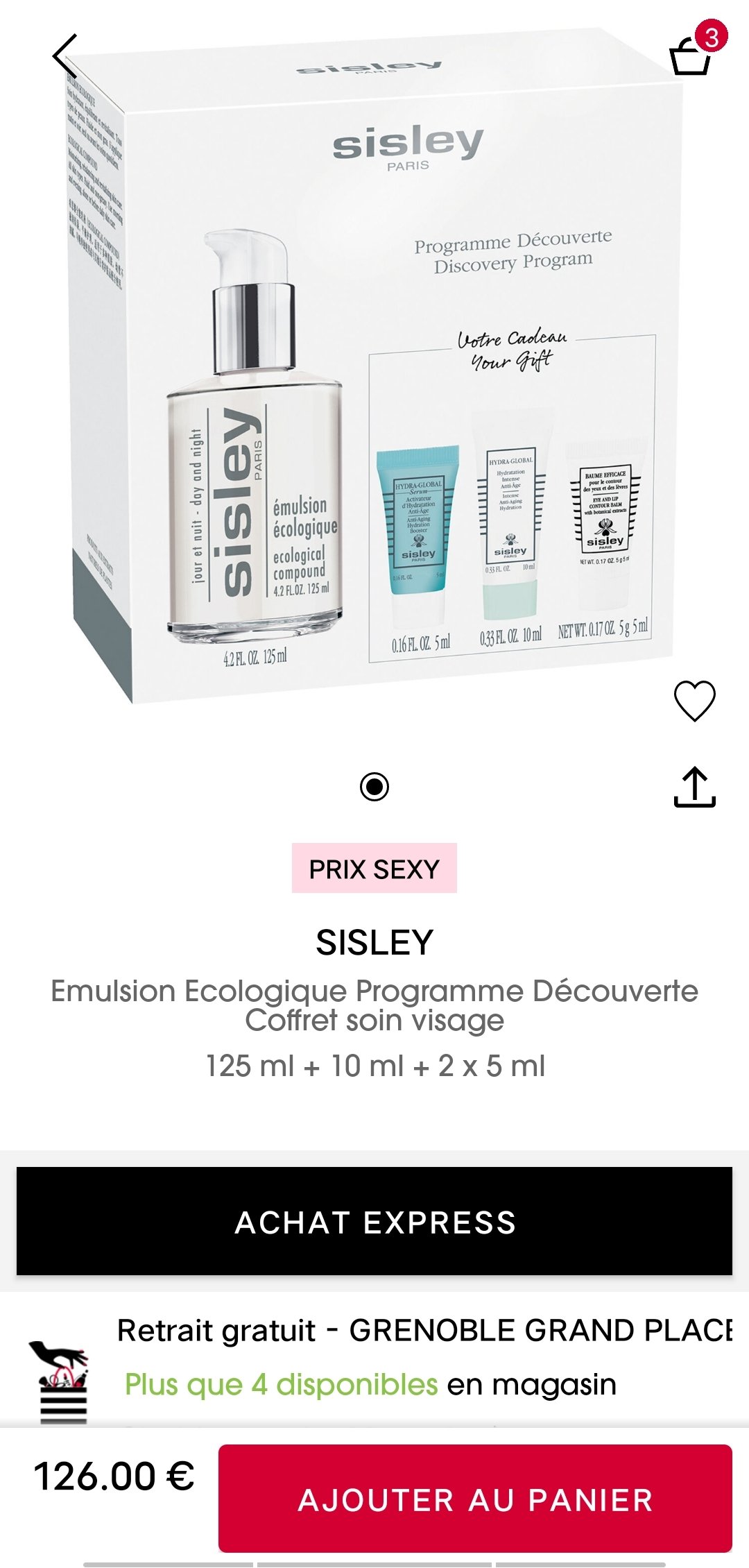Tap Ajouter au panier
This screenshot has height=1568, width=749.
click(x=475, y=1499)
